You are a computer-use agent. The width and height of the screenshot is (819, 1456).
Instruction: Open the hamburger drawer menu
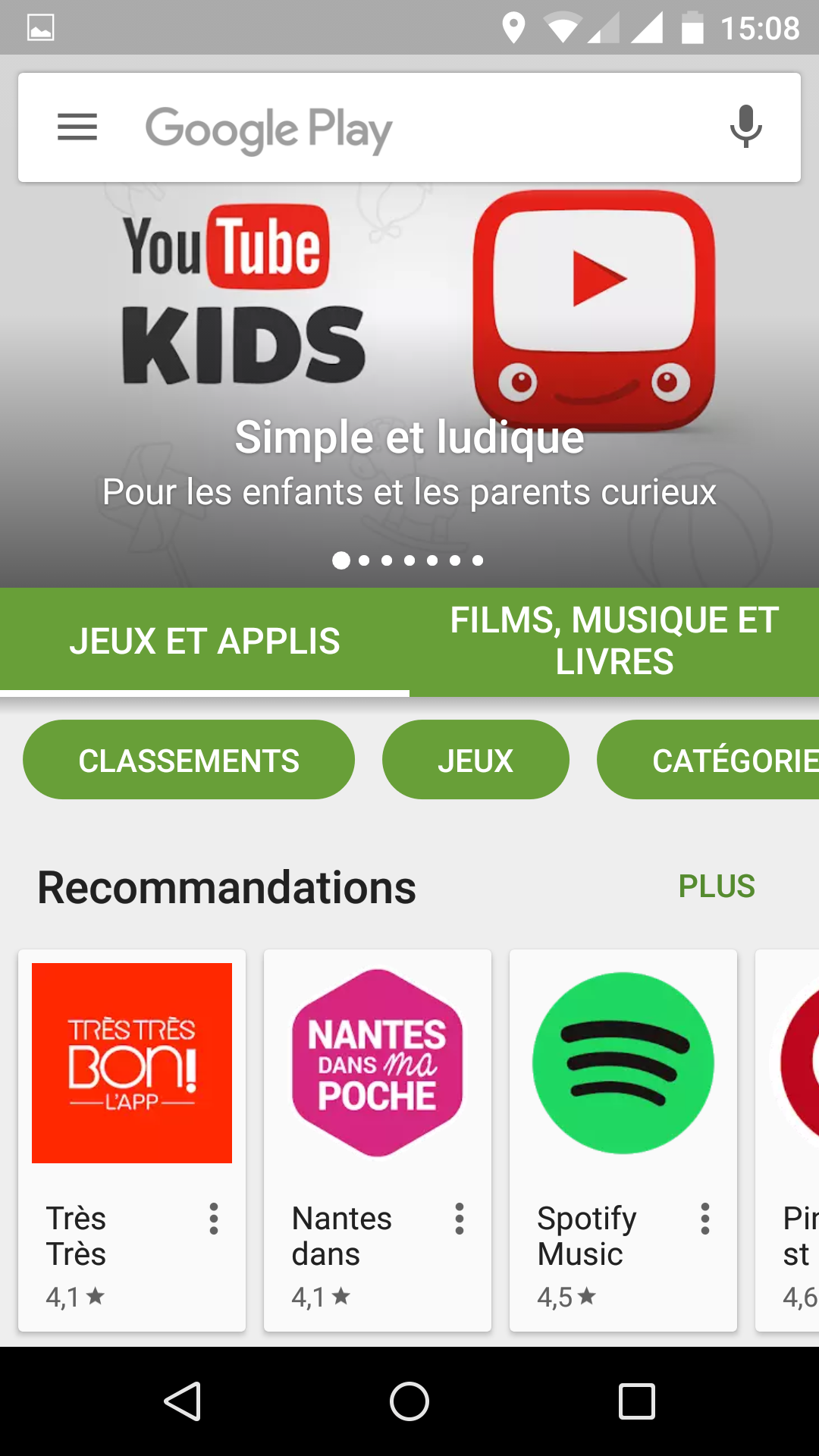77,127
